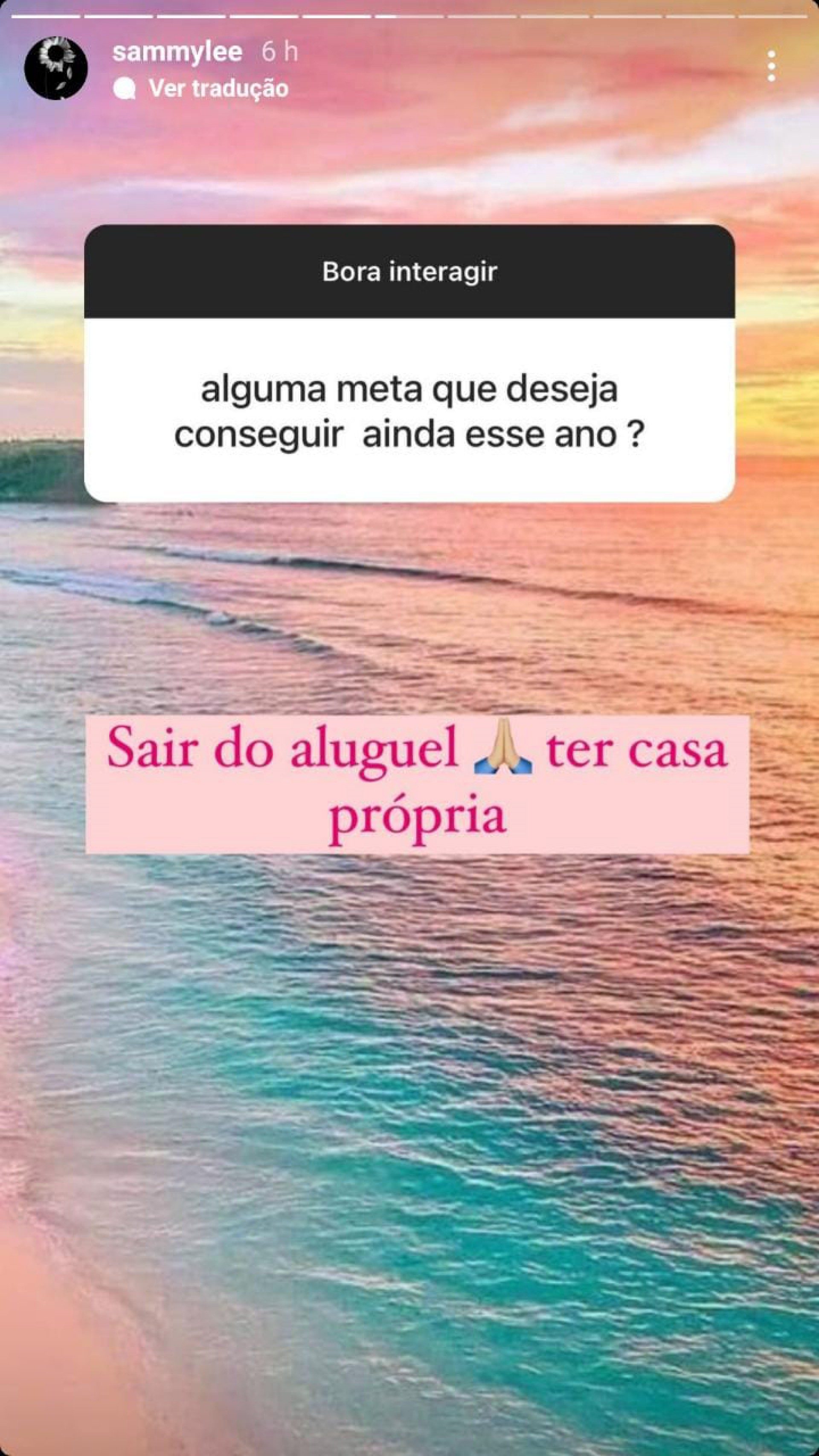Open the three-dot overflow menu
The width and height of the screenshot is (819, 1456).
pyautogui.click(x=771, y=66)
